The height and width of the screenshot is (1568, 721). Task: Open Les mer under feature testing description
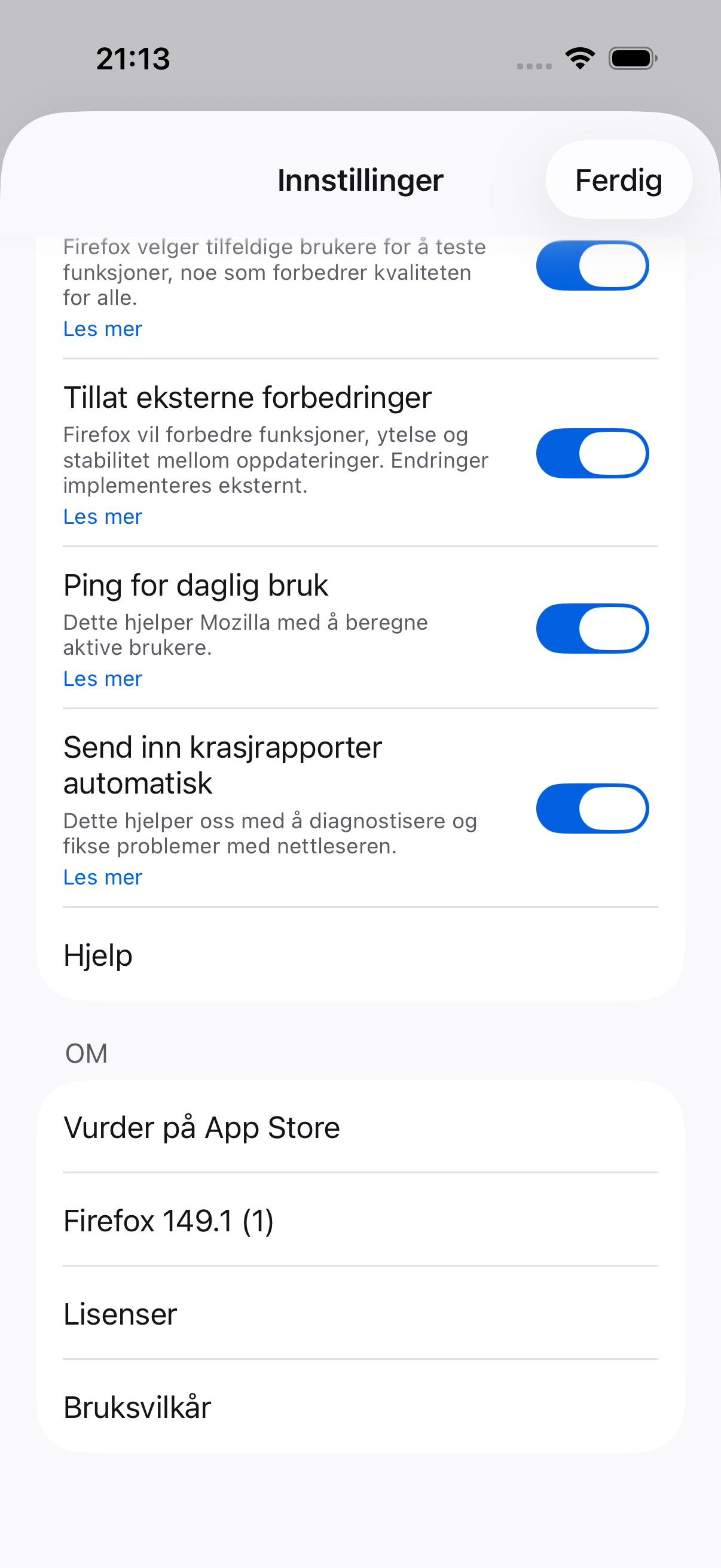click(x=102, y=329)
